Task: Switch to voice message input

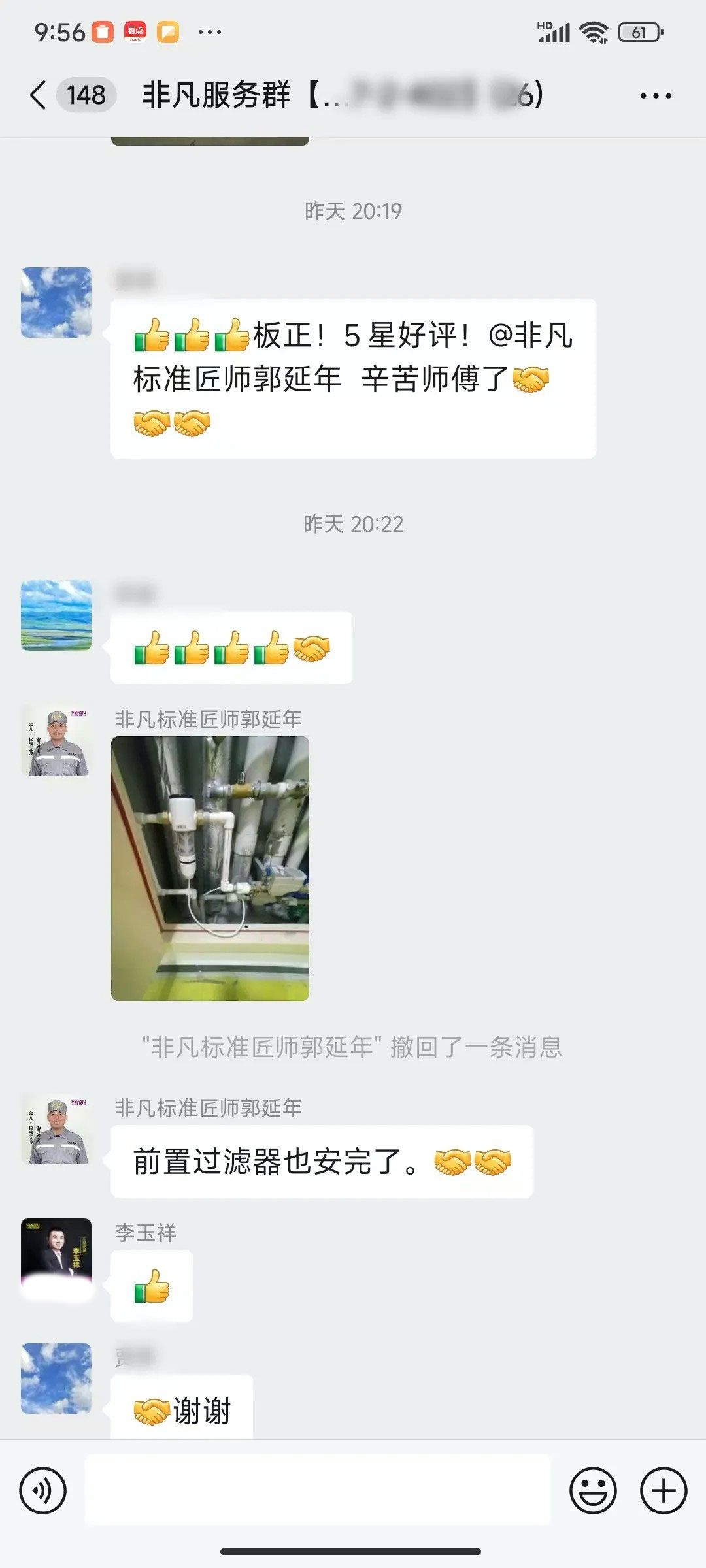Action: pos(43,1491)
